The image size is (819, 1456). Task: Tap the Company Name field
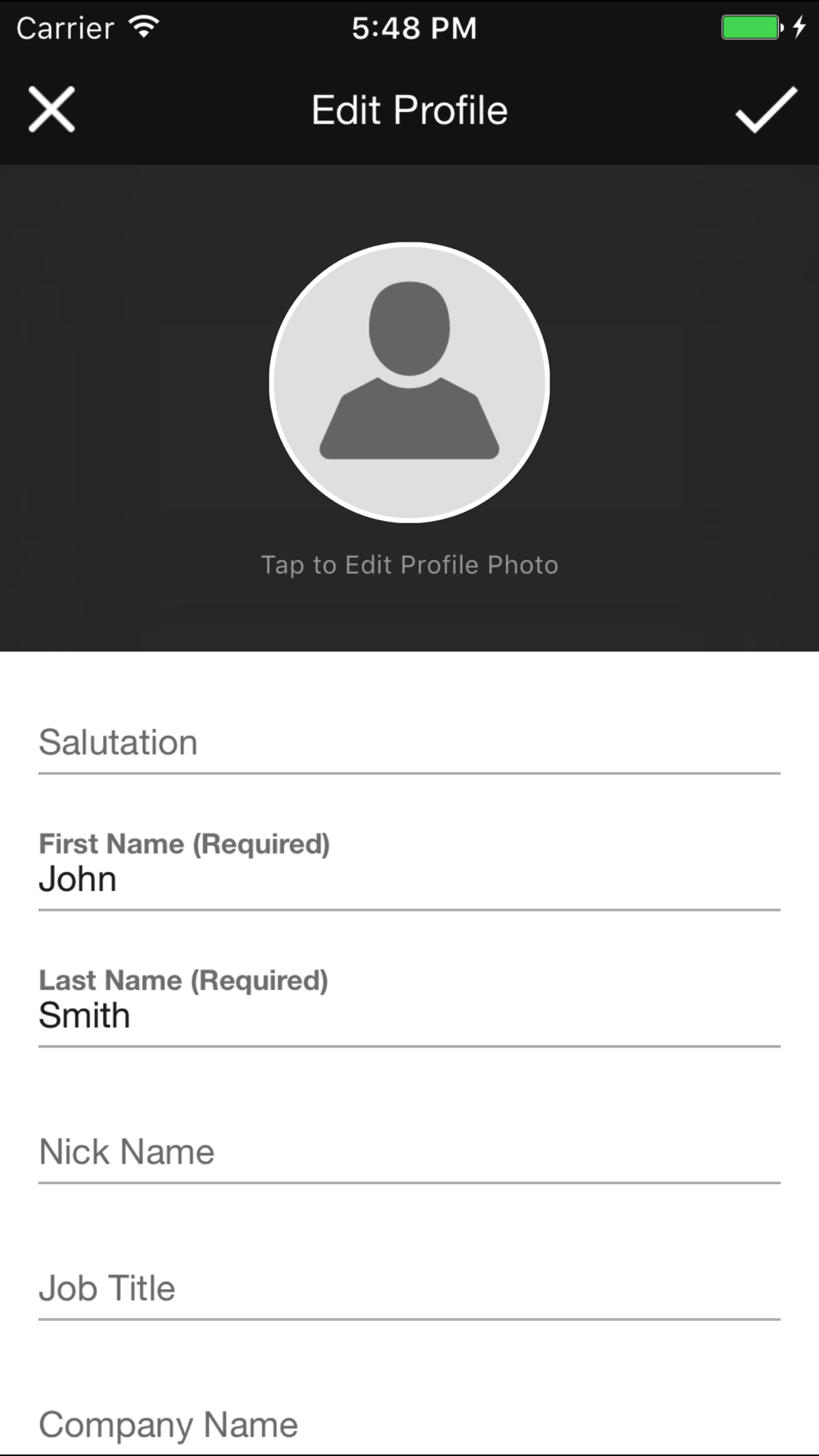409,1425
